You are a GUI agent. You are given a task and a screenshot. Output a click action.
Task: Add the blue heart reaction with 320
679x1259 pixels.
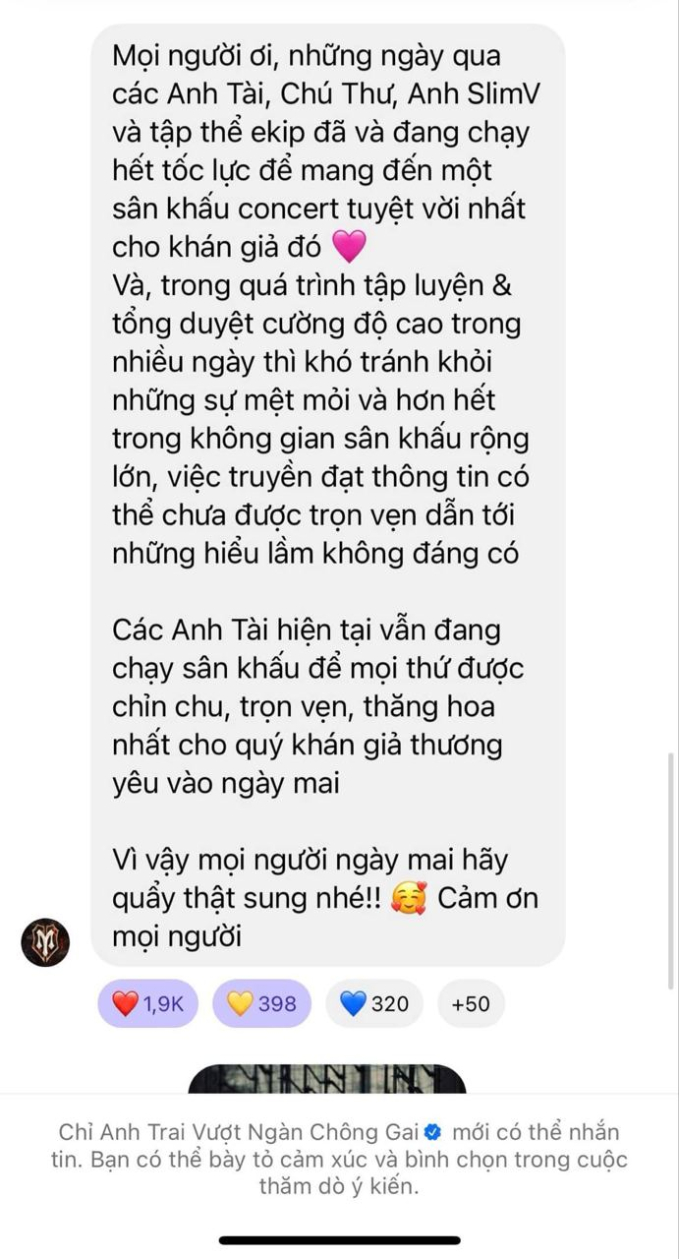pos(374,1003)
